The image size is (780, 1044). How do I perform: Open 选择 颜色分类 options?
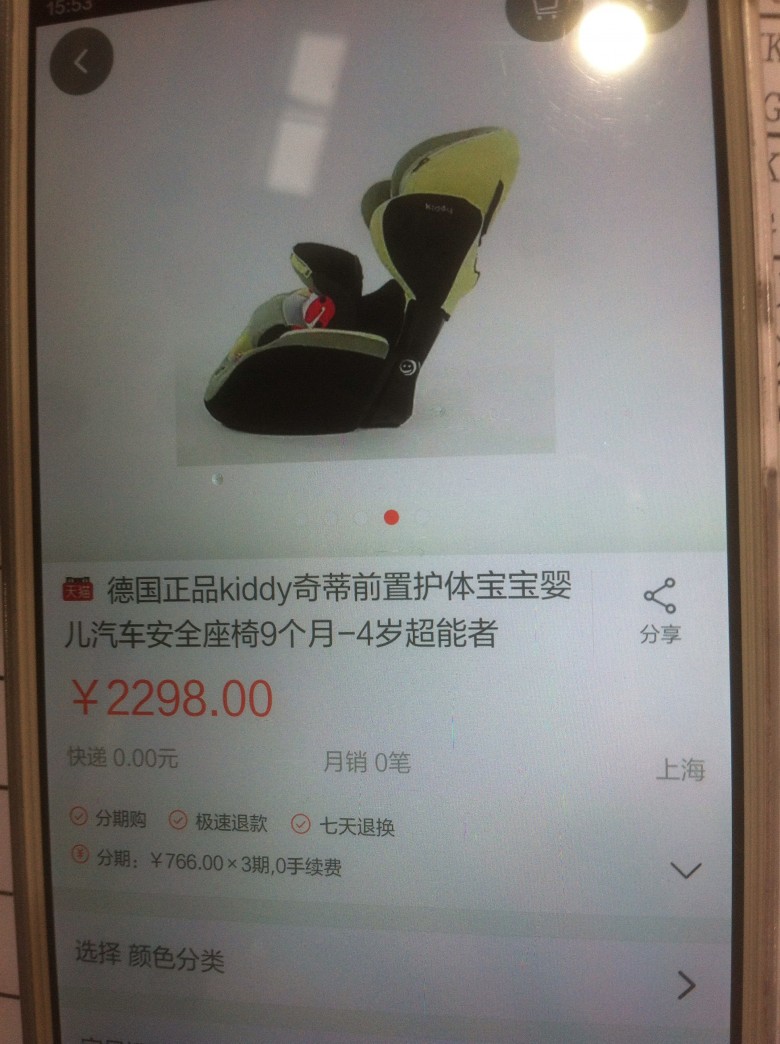click(380, 970)
